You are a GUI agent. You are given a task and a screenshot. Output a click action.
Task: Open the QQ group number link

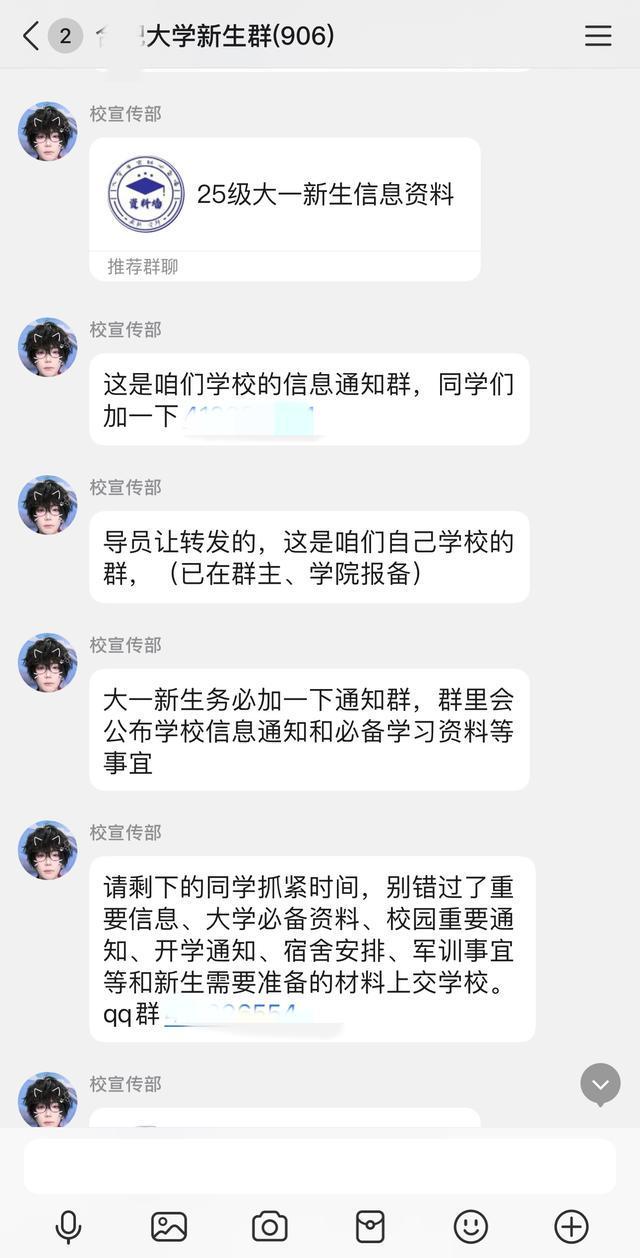click(235, 1014)
